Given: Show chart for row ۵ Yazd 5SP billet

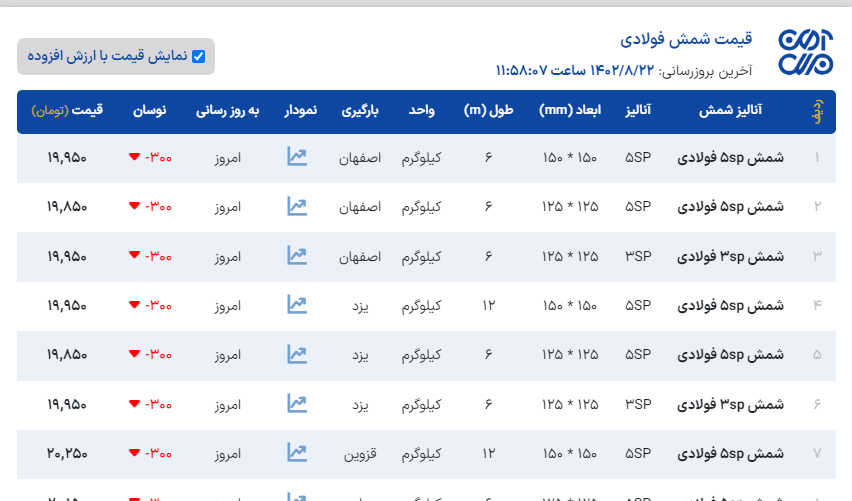Looking at the screenshot, I should [x=297, y=354].
